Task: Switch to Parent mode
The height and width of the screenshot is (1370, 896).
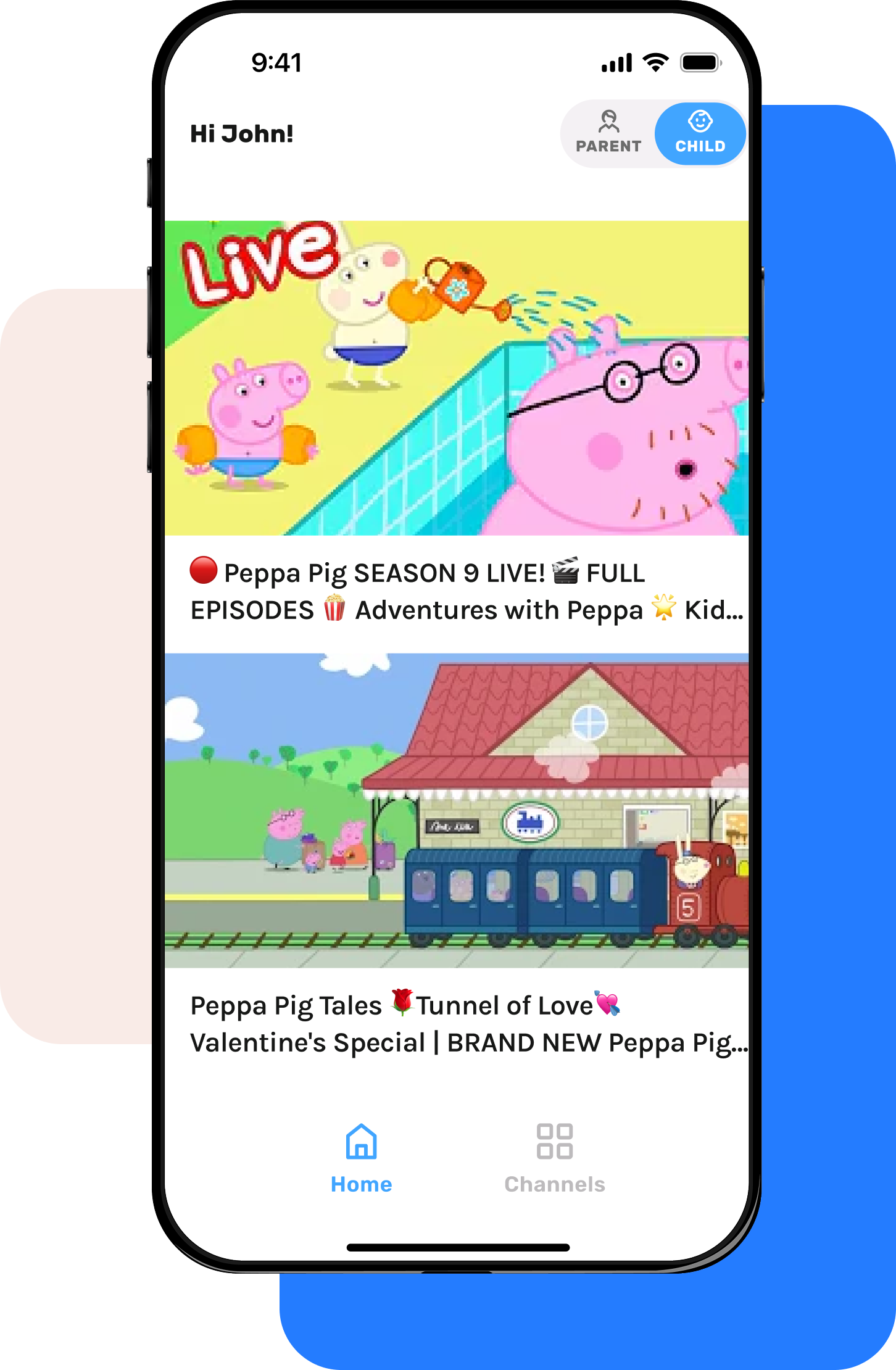Action: [608, 133]
